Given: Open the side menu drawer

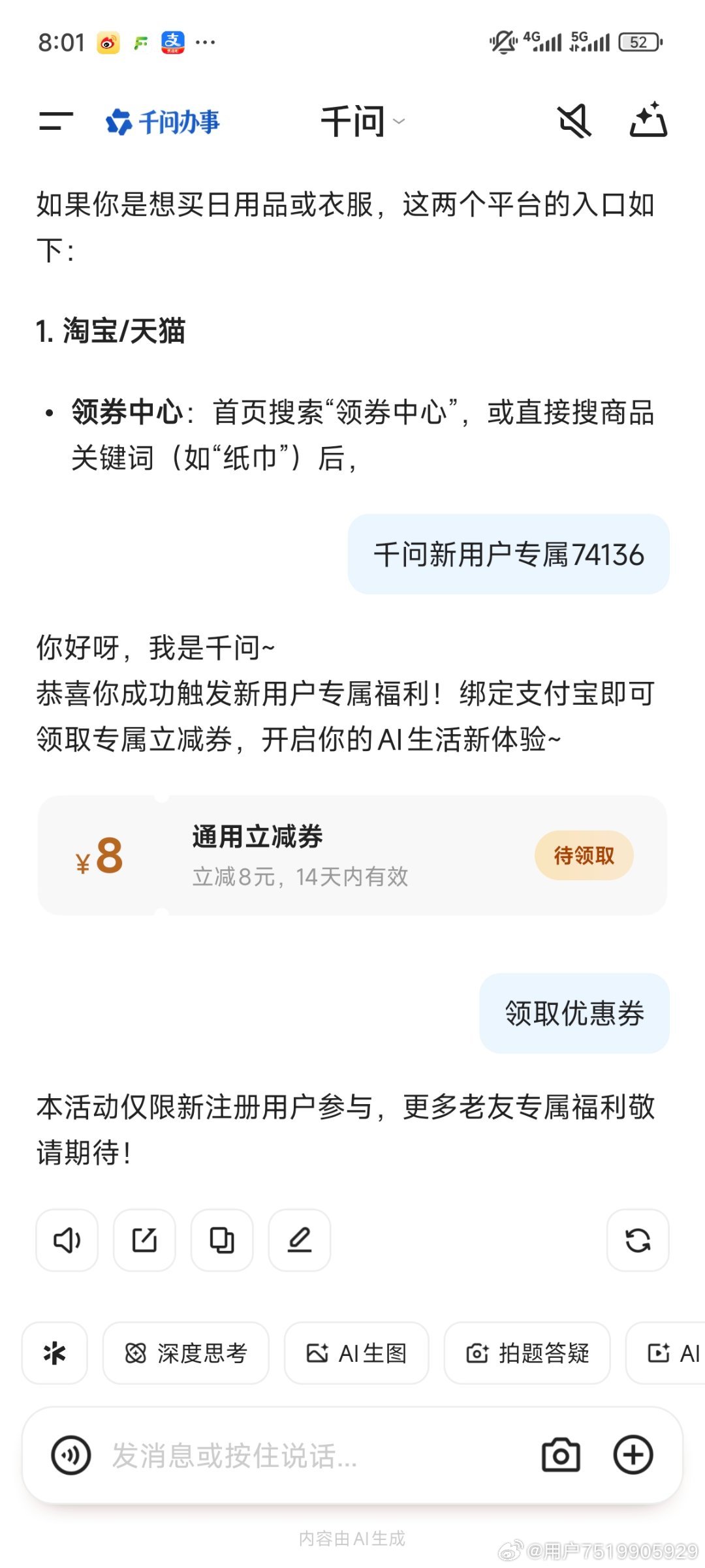Looking at the screenshot, I should 56,121.
